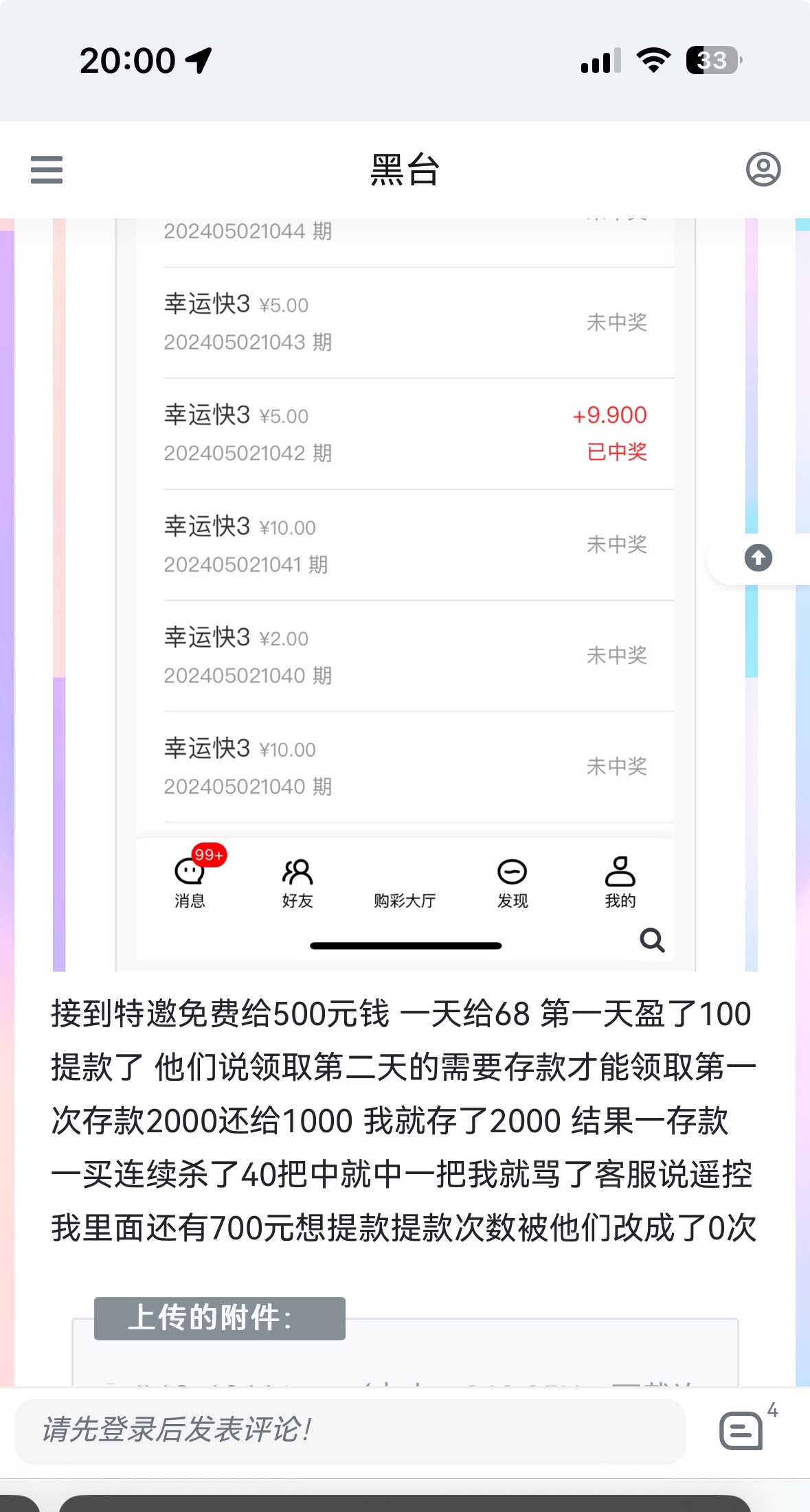This screenshot has height=1512, width=810.
Task: Open the user account profile icon
Action: click(763, 170)
